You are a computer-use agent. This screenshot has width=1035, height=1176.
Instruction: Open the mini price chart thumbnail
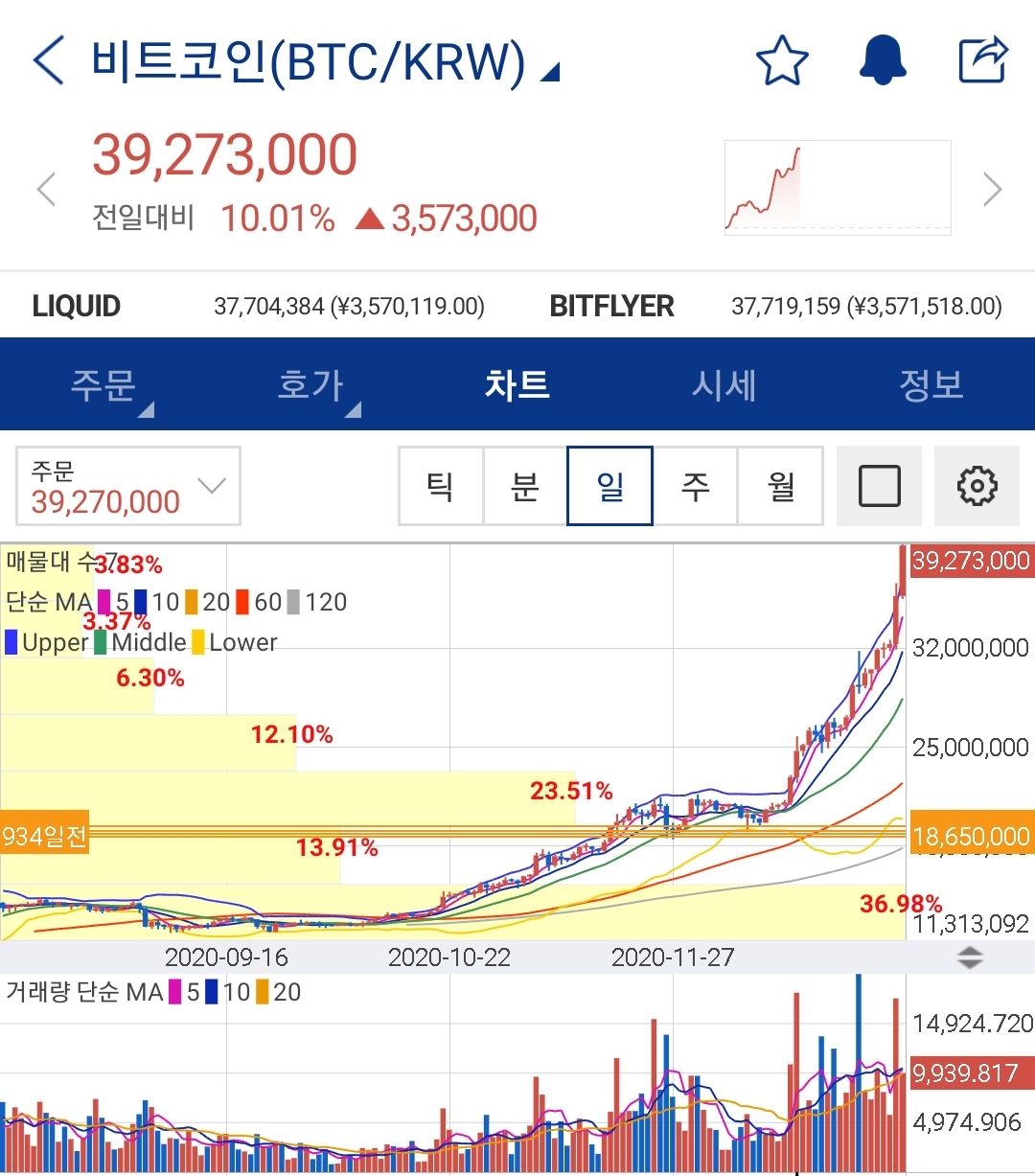[838, 188]
